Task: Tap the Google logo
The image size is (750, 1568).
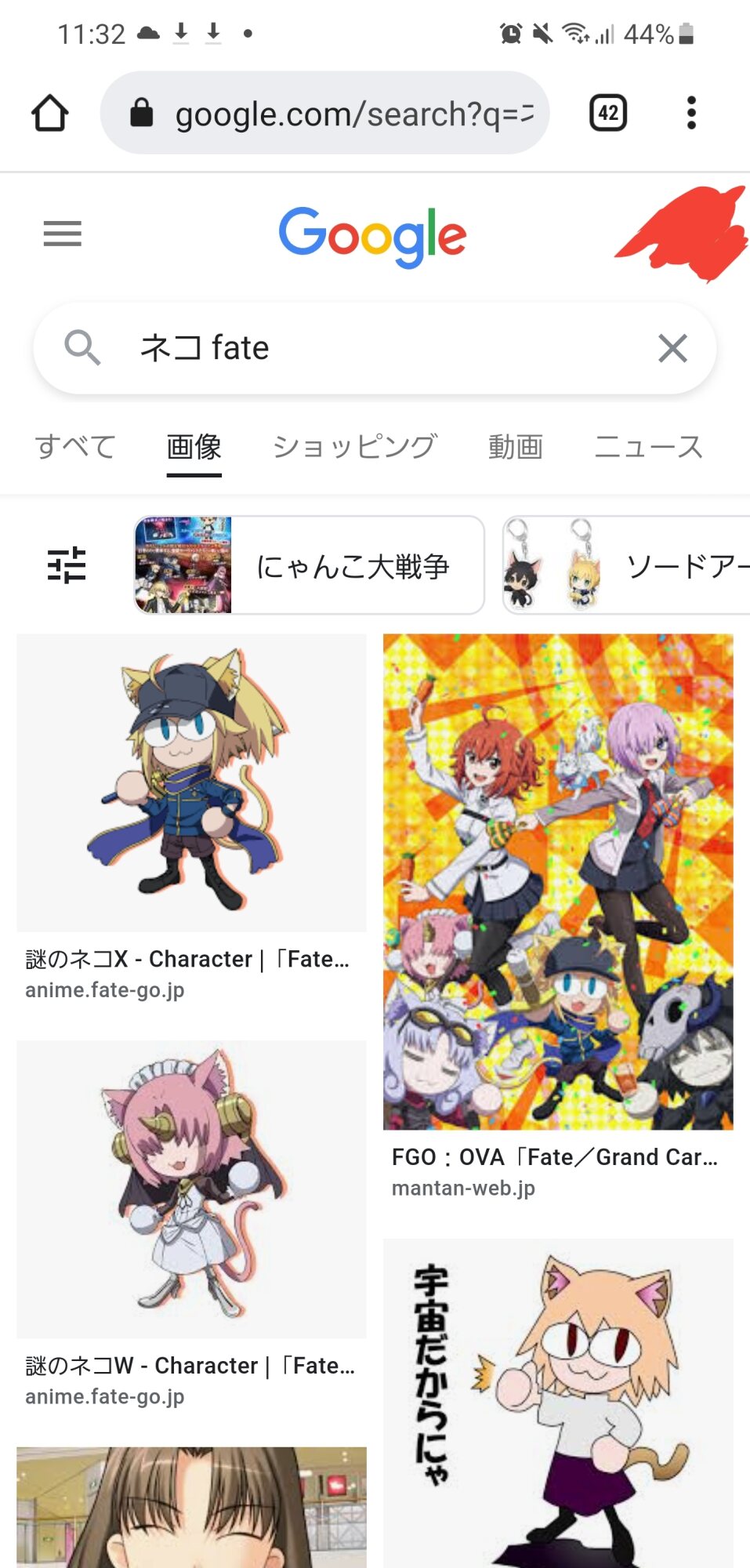Action: (372, 236)
